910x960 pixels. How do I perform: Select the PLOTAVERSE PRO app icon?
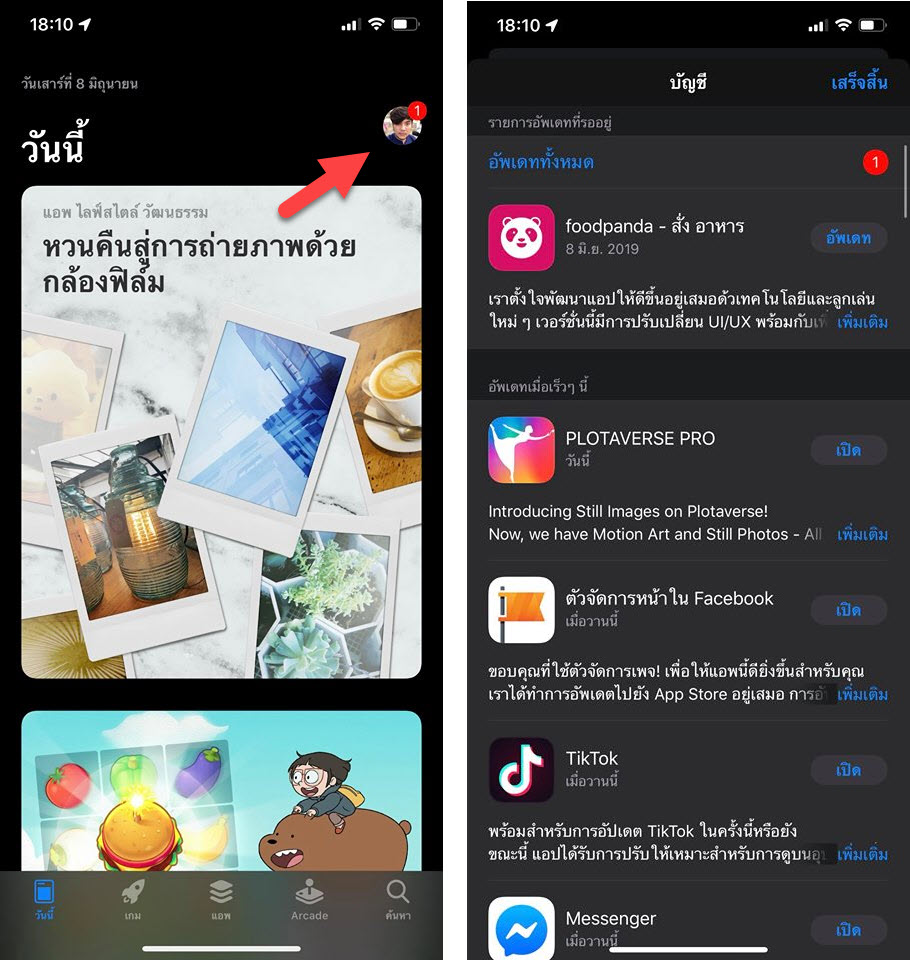pyautogui.click(x=521, y=450)
